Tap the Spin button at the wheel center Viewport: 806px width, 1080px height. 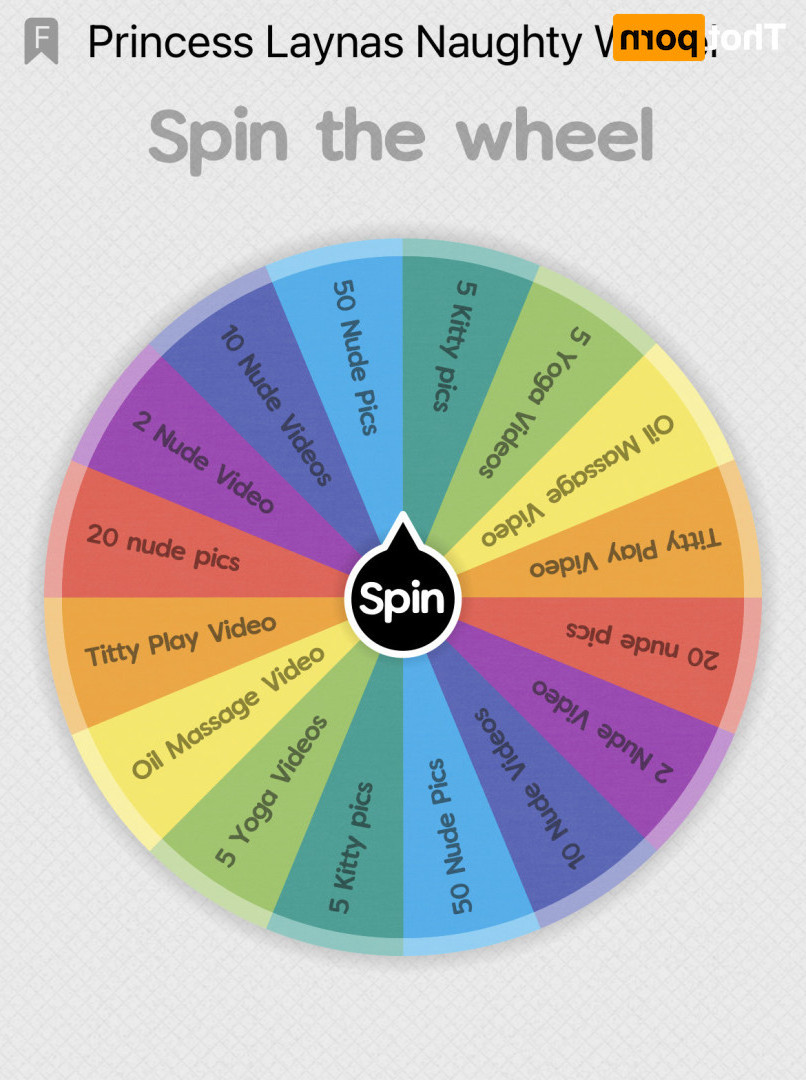(402, 598)
